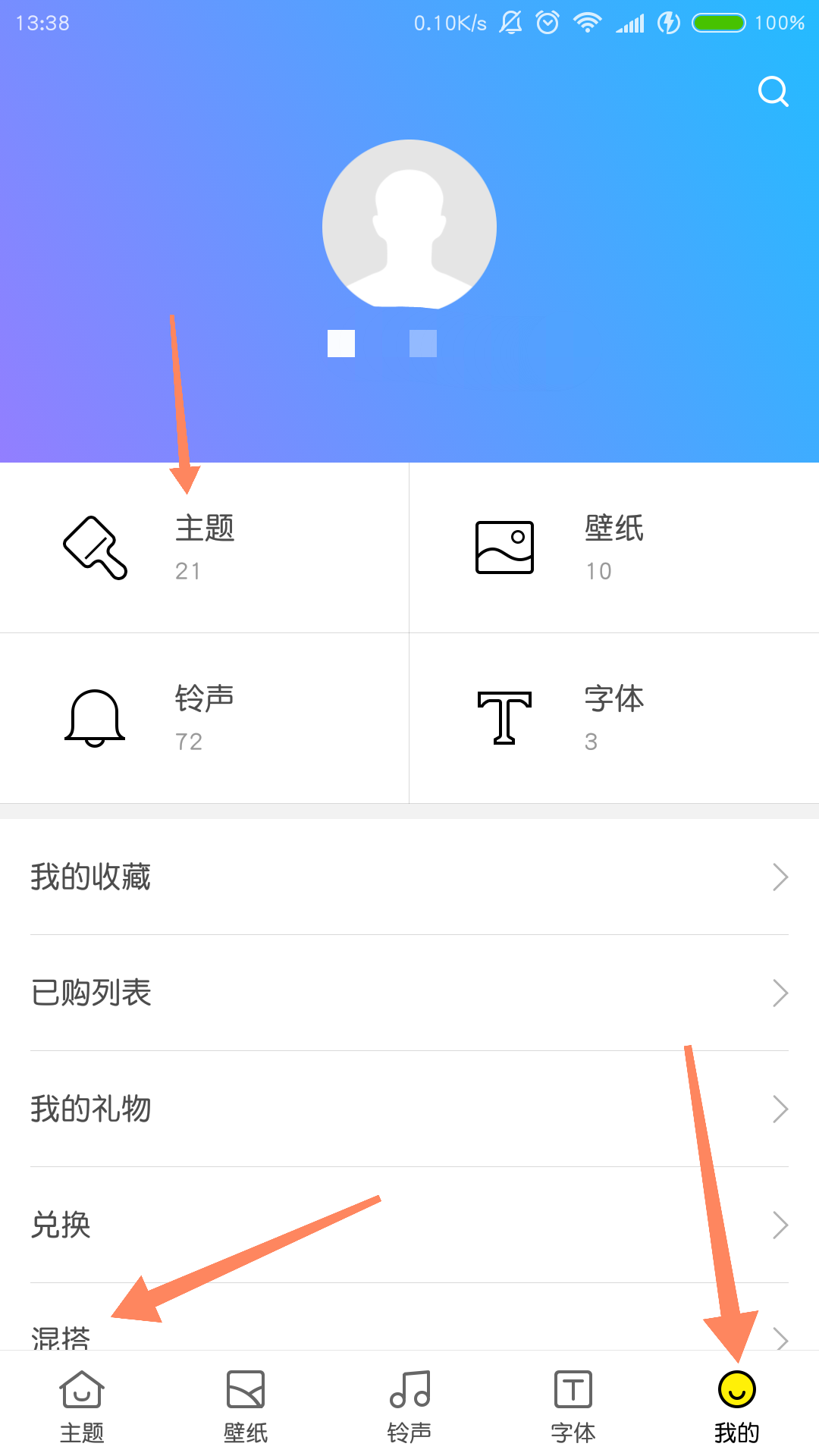Switch to the 主题 bottom tab
The image size is (819, 1456).
coord(82,1405)
